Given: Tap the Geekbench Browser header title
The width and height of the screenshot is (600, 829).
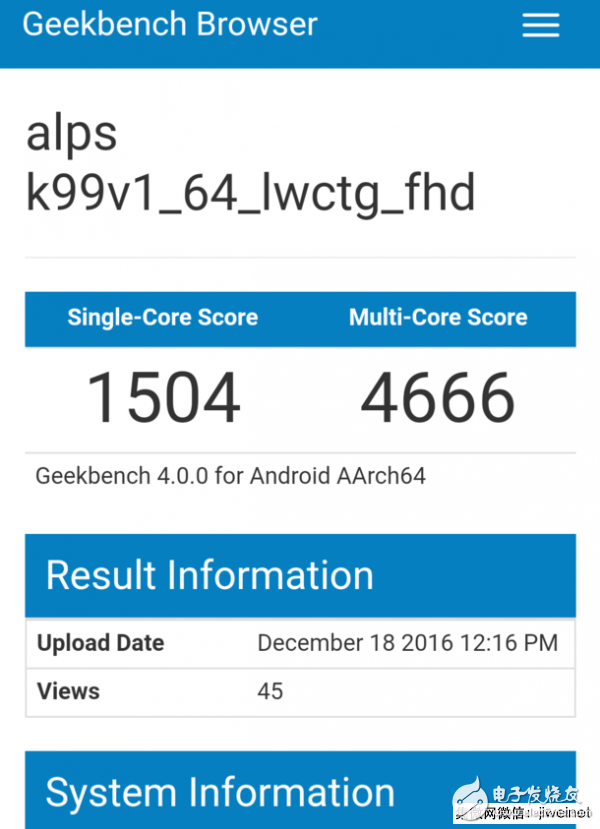Looking at the screenshot, I should pyautogui.click(x=170, y=24).
